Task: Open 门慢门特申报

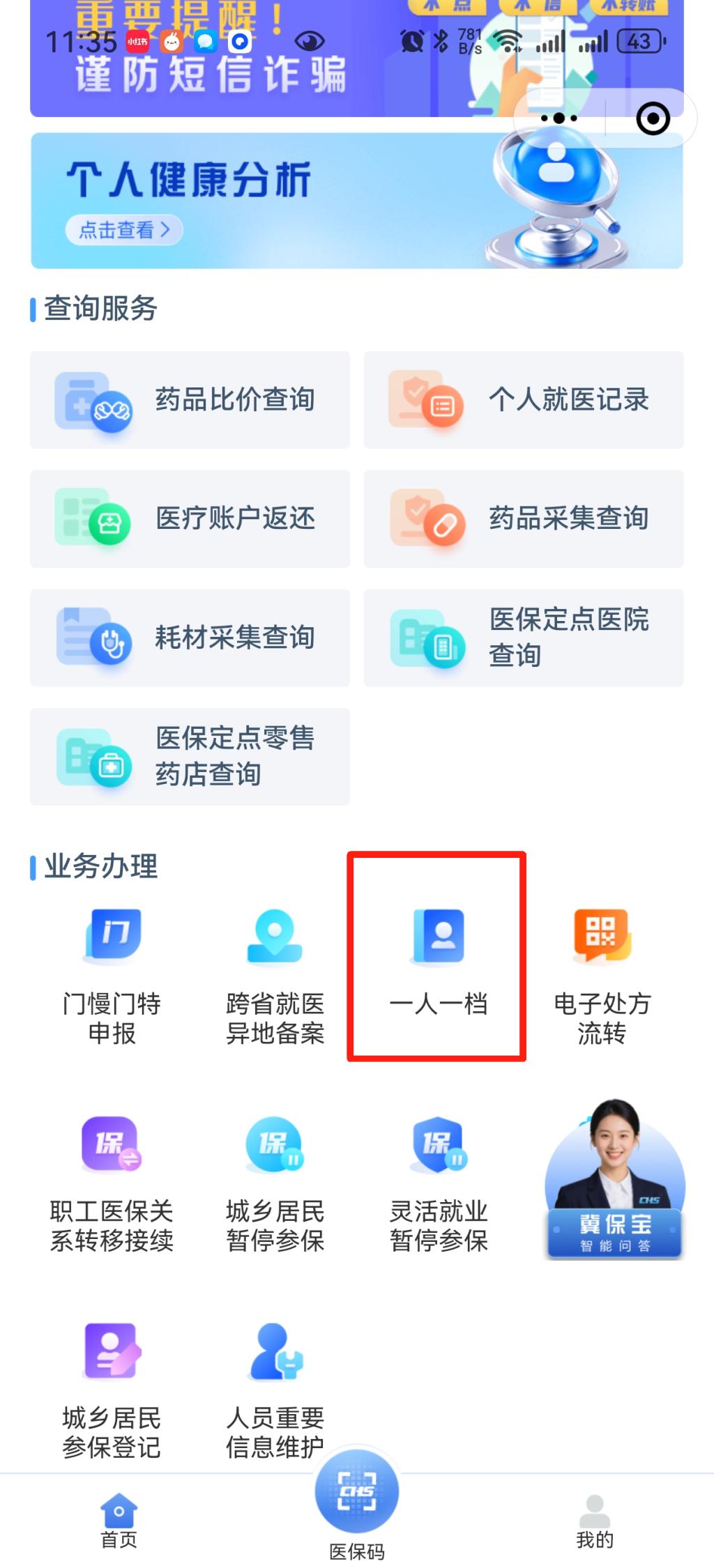Action: 112,976
